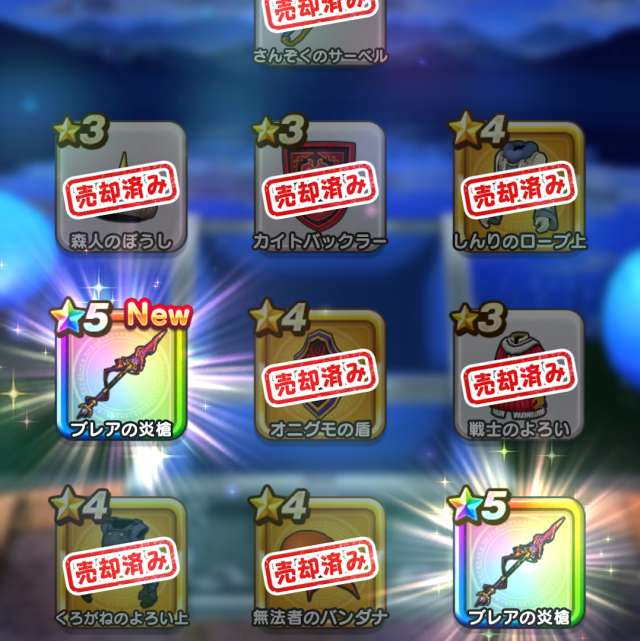Select the くろがねのよろい上 item tile
Image resolution: width=640 pixels, height=641 pixels.
point(121,562)
